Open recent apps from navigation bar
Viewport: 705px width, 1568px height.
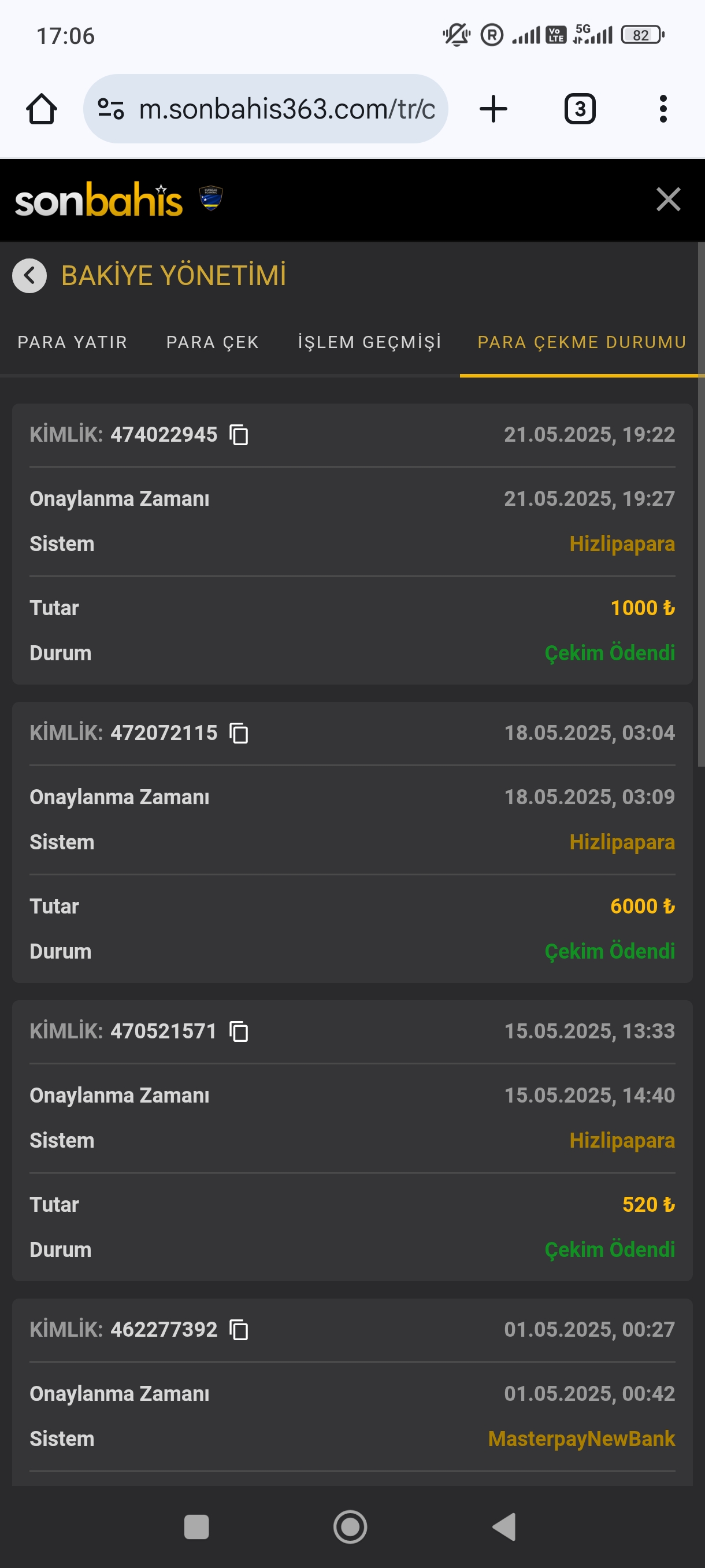[196, 1526]
